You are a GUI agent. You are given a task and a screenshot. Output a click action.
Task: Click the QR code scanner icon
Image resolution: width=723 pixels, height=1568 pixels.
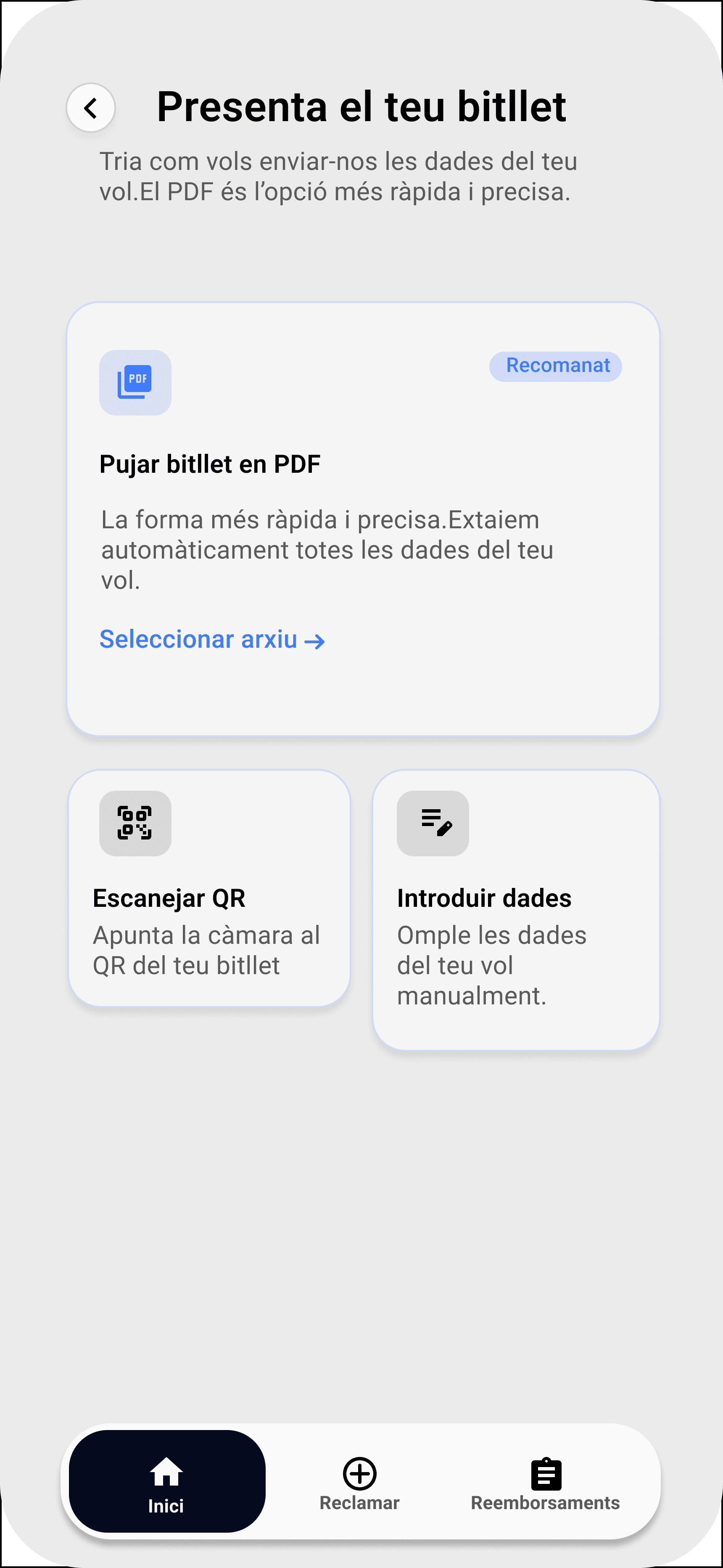(x=135, y=824)
